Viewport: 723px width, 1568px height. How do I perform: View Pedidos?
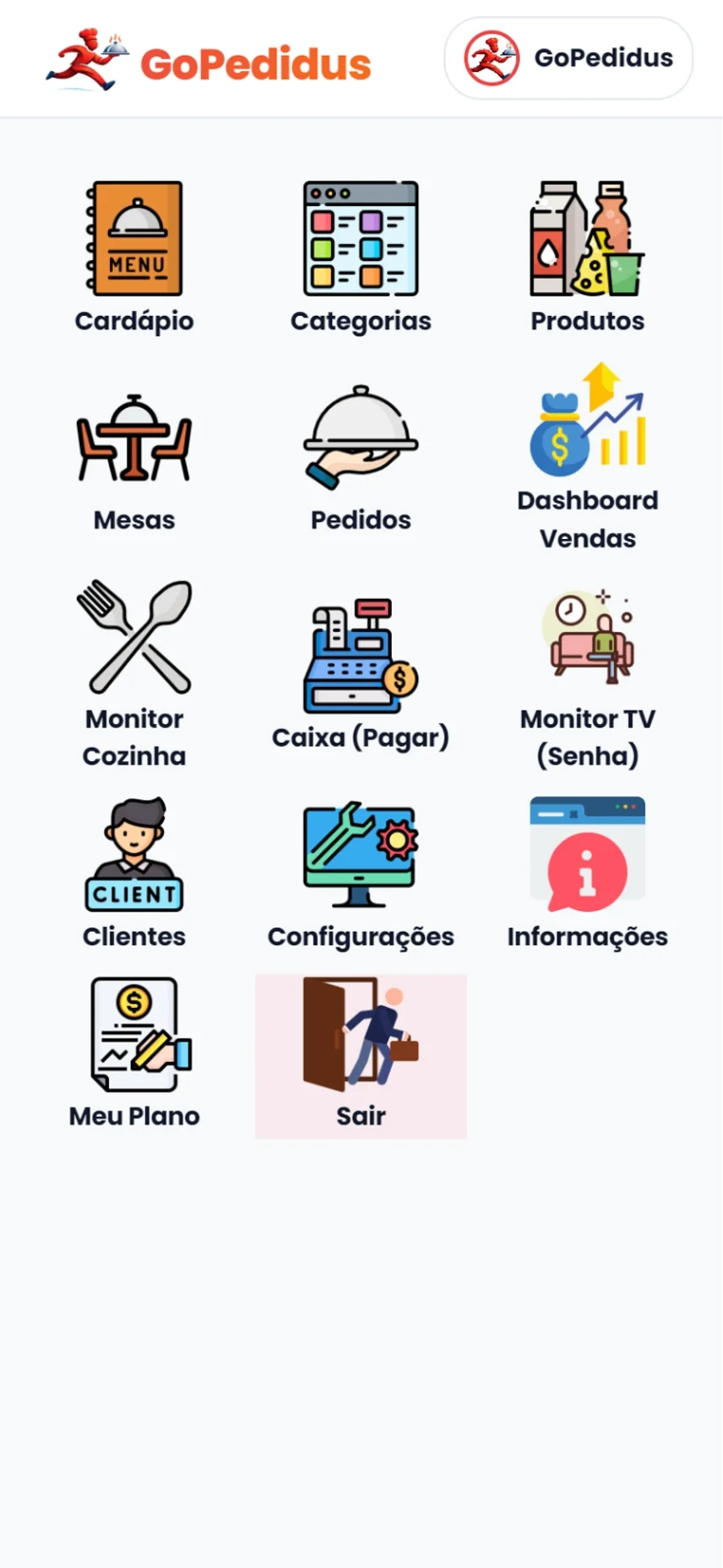[x=361, y=460]
